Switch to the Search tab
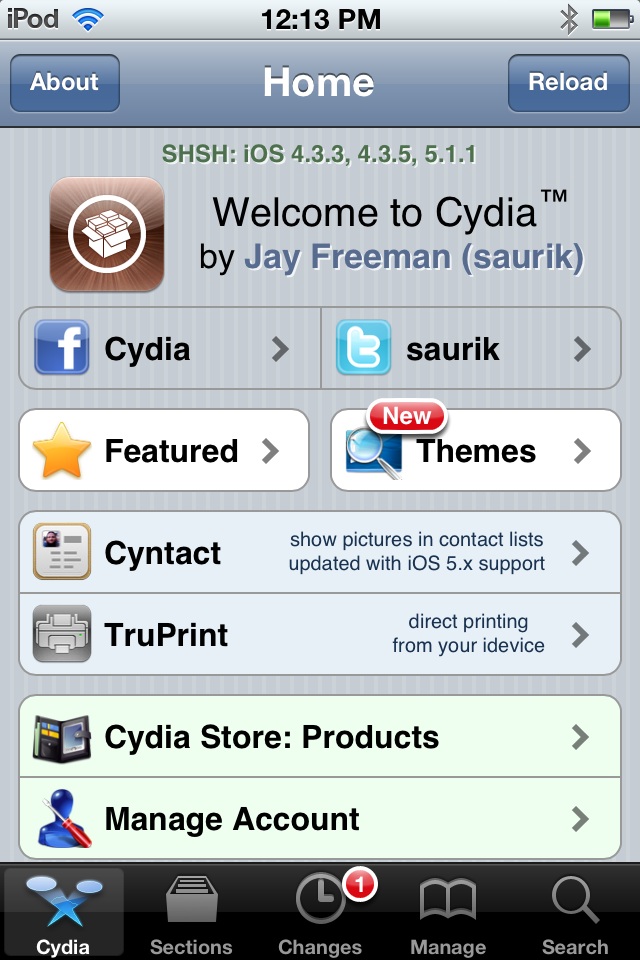 coord(575,913)
